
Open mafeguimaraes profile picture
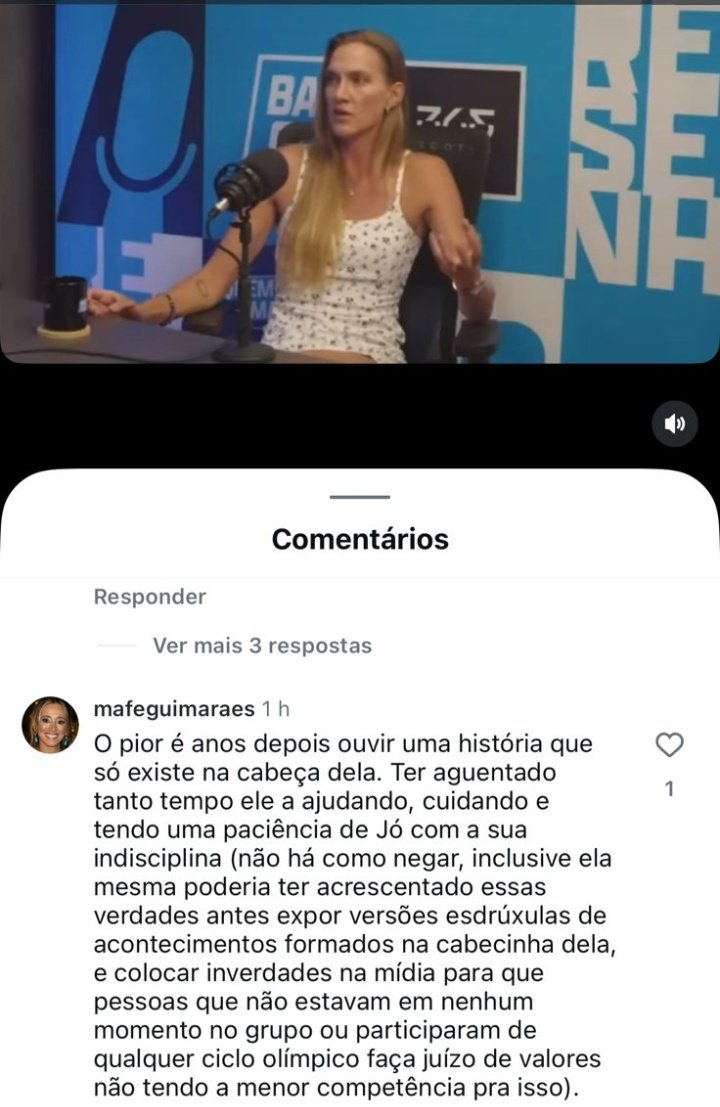[50, 725]
